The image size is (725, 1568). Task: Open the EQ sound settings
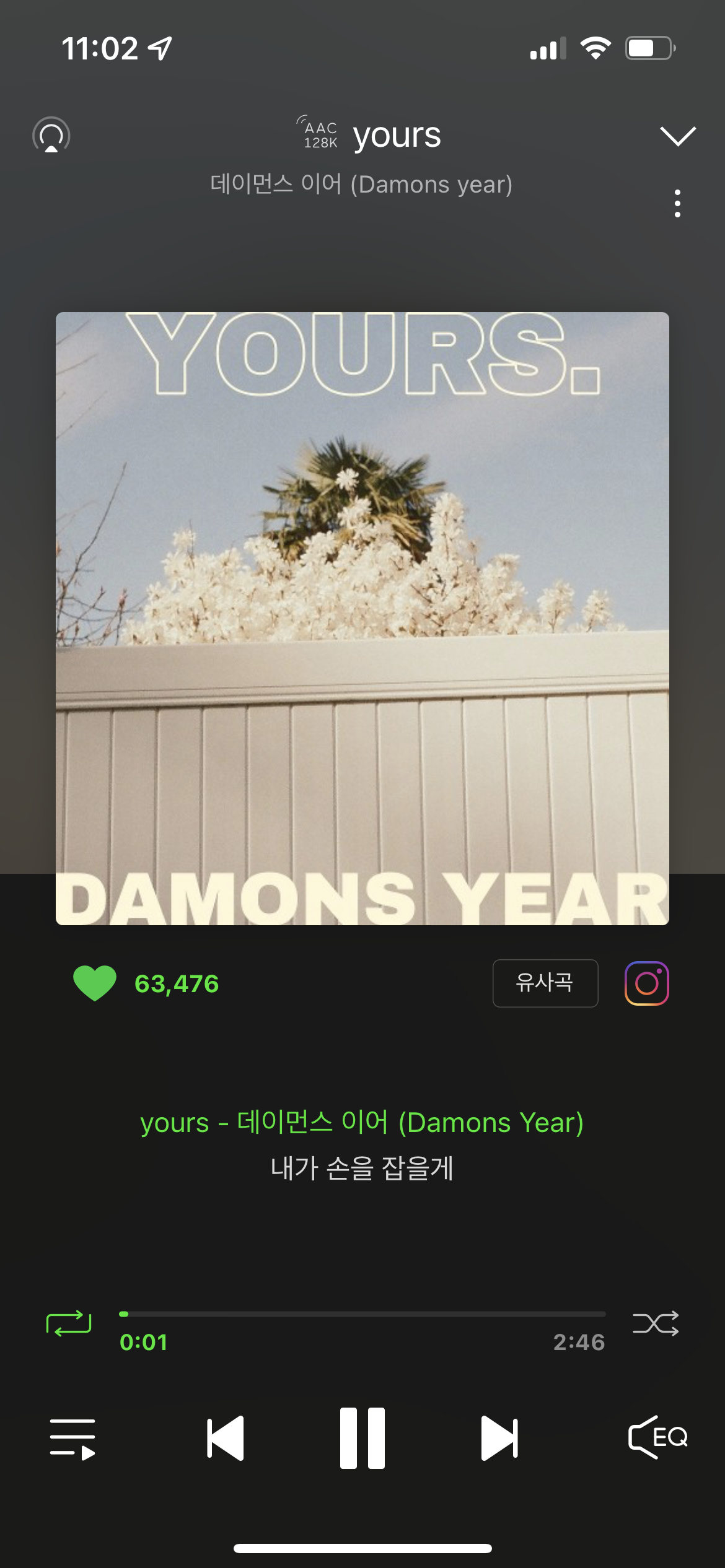[x=657, y=1437]
